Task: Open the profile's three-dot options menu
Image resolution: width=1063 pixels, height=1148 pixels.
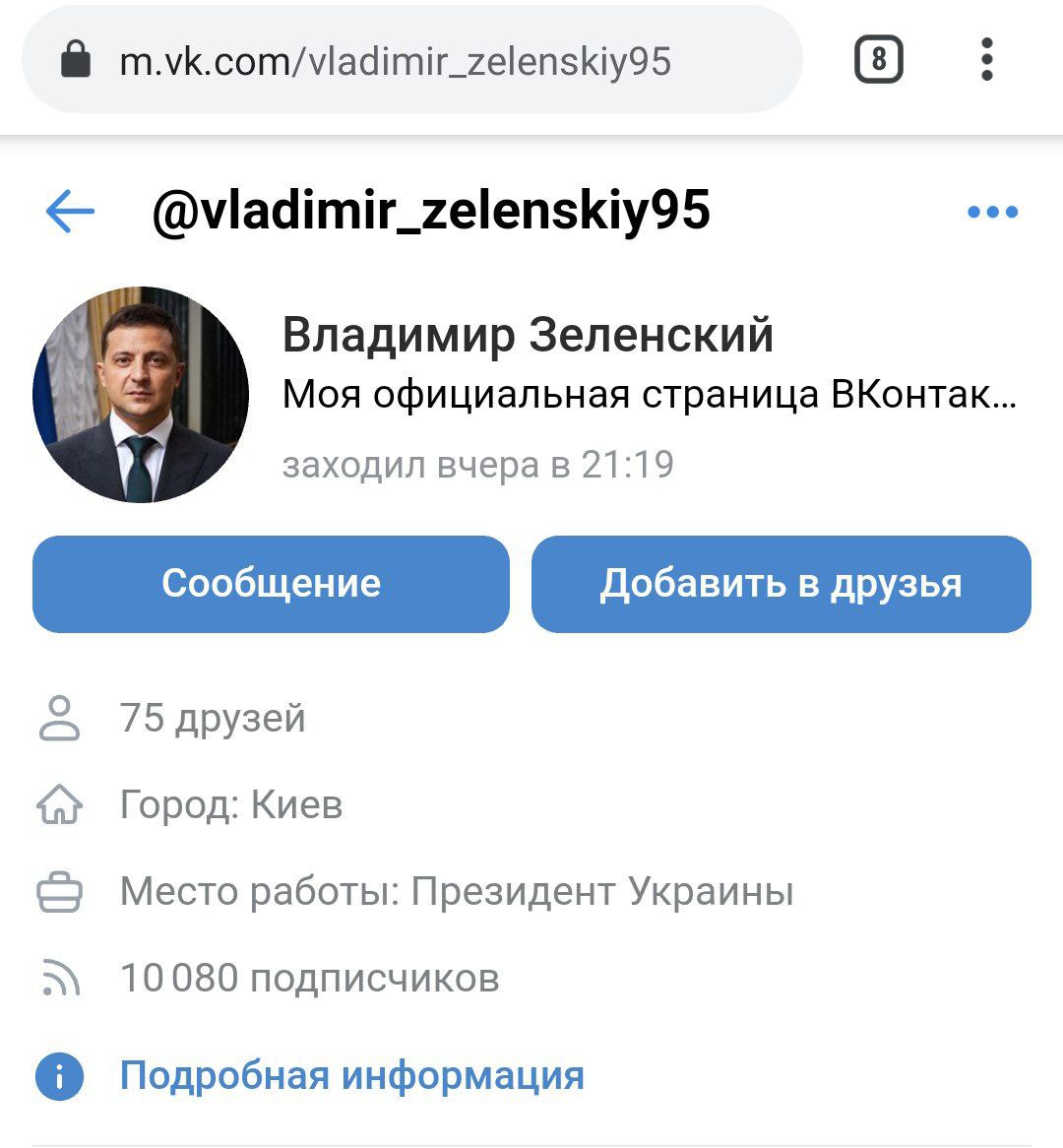Action: [992, 212]
